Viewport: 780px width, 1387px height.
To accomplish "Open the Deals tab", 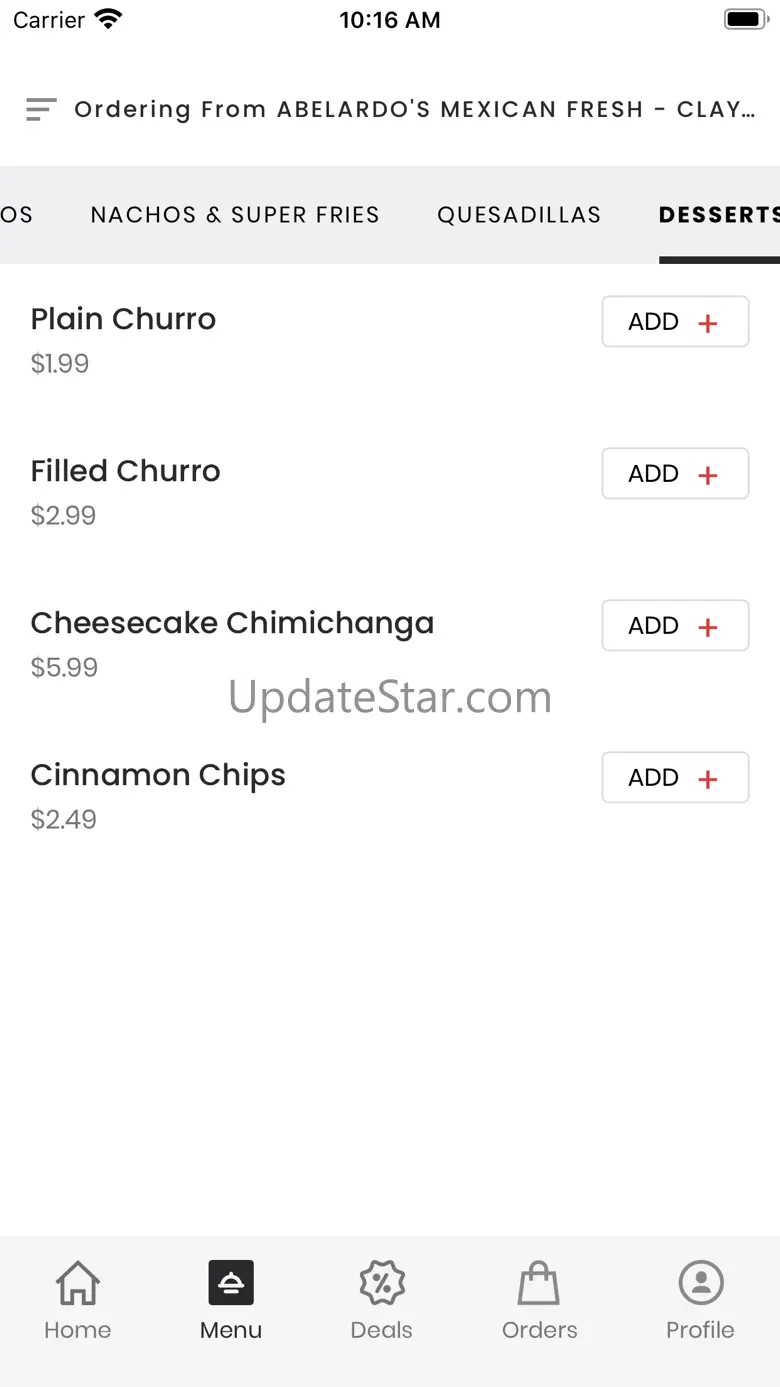I will 382,1300.
